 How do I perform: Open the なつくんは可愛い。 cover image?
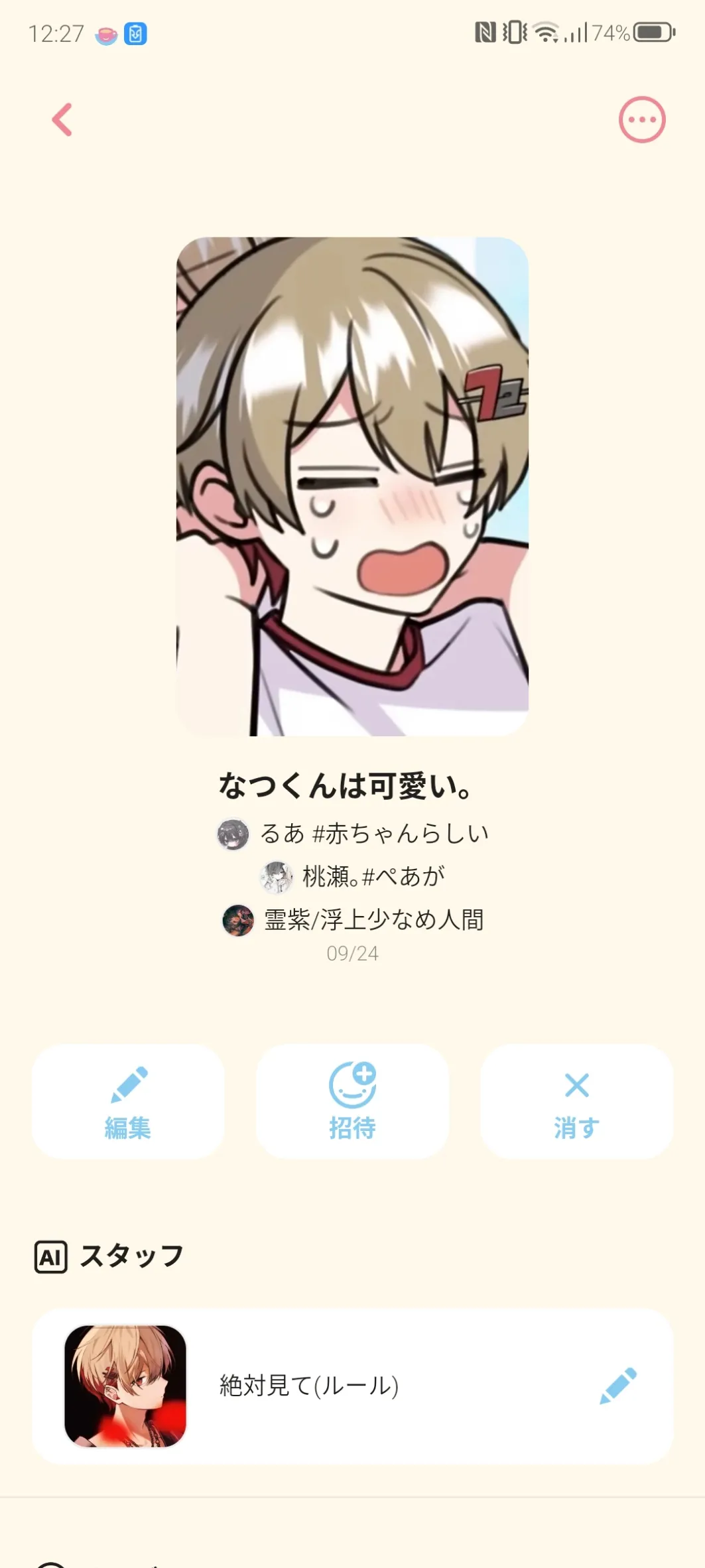tap(352, 486)
